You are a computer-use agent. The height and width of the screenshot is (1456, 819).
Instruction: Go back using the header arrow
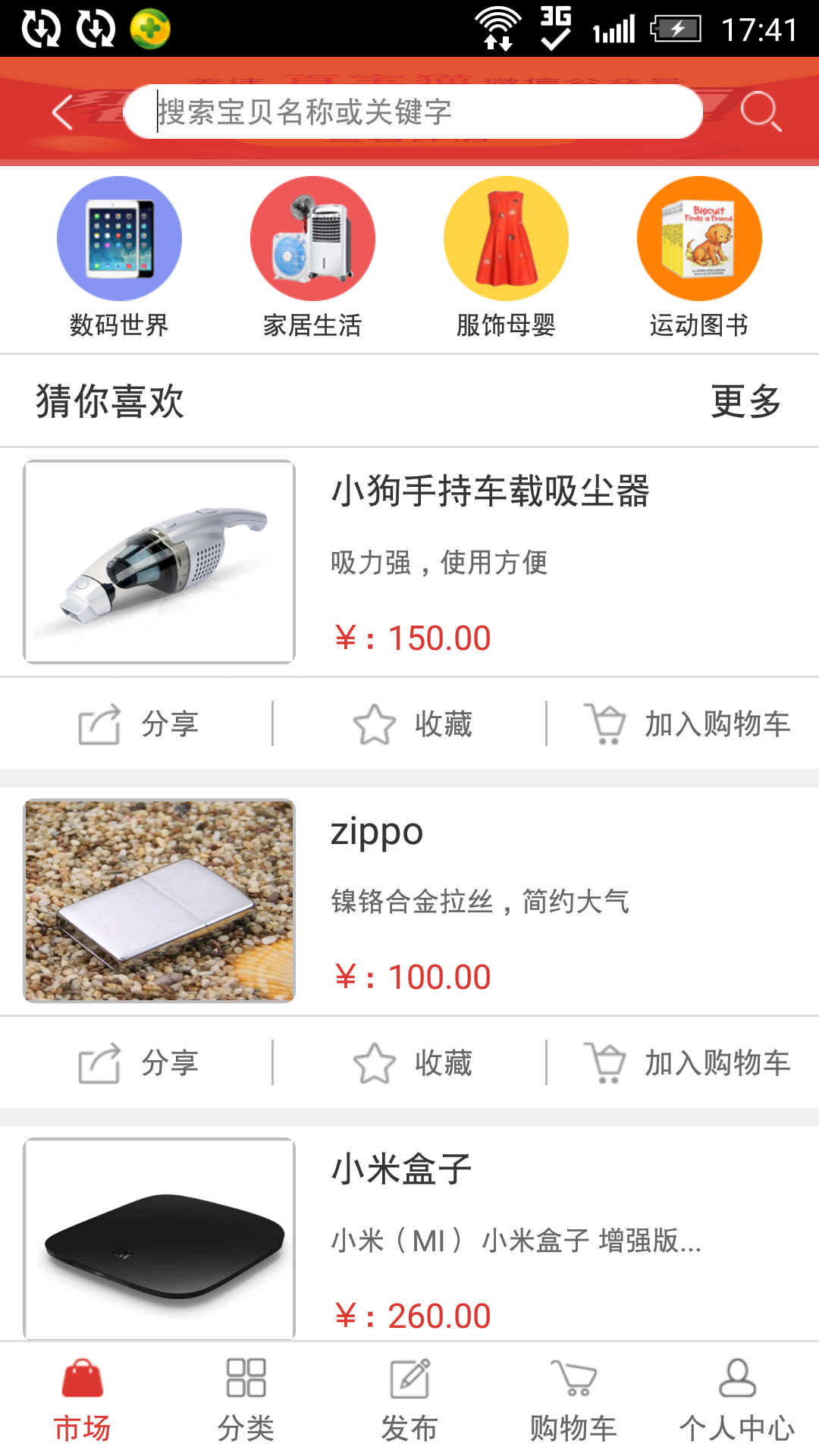tap(64, 112)
